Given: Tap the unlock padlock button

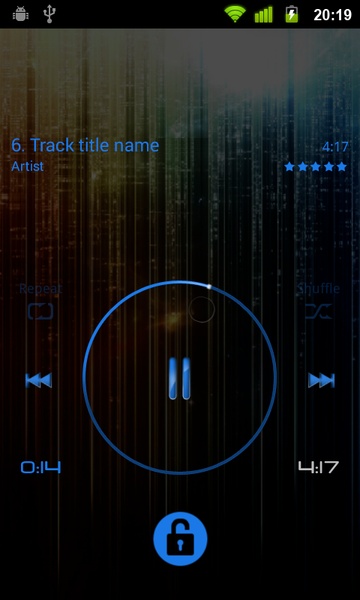Looking at the screenshot, I should [x=180, y=539].
